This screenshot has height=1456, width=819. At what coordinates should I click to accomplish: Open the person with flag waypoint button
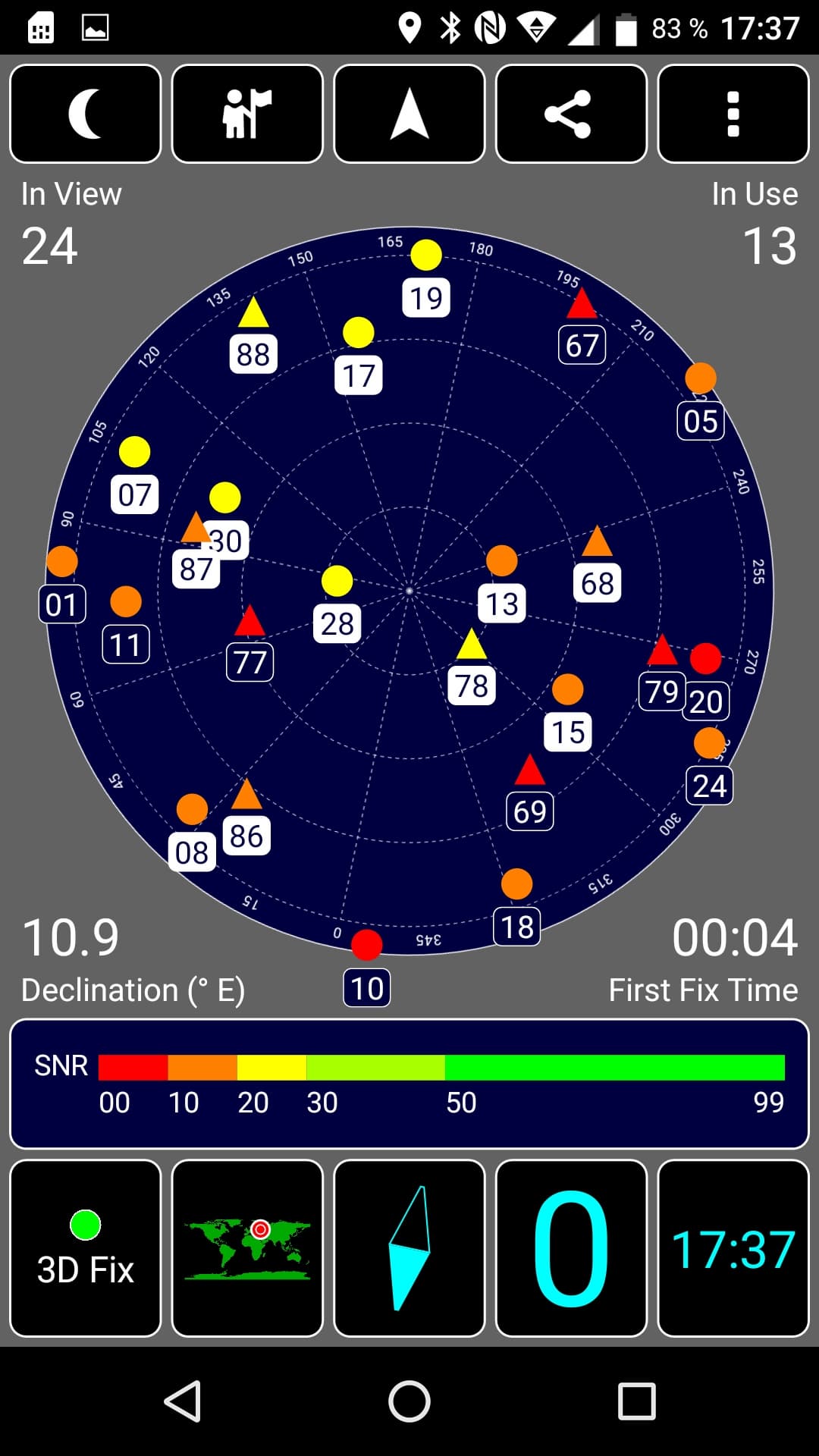[247, 114]
